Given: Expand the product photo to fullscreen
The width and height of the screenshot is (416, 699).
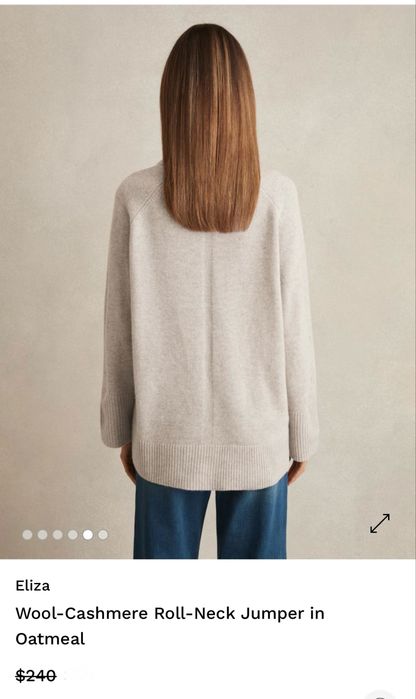Looking at the screenshot, I should 380,523.
